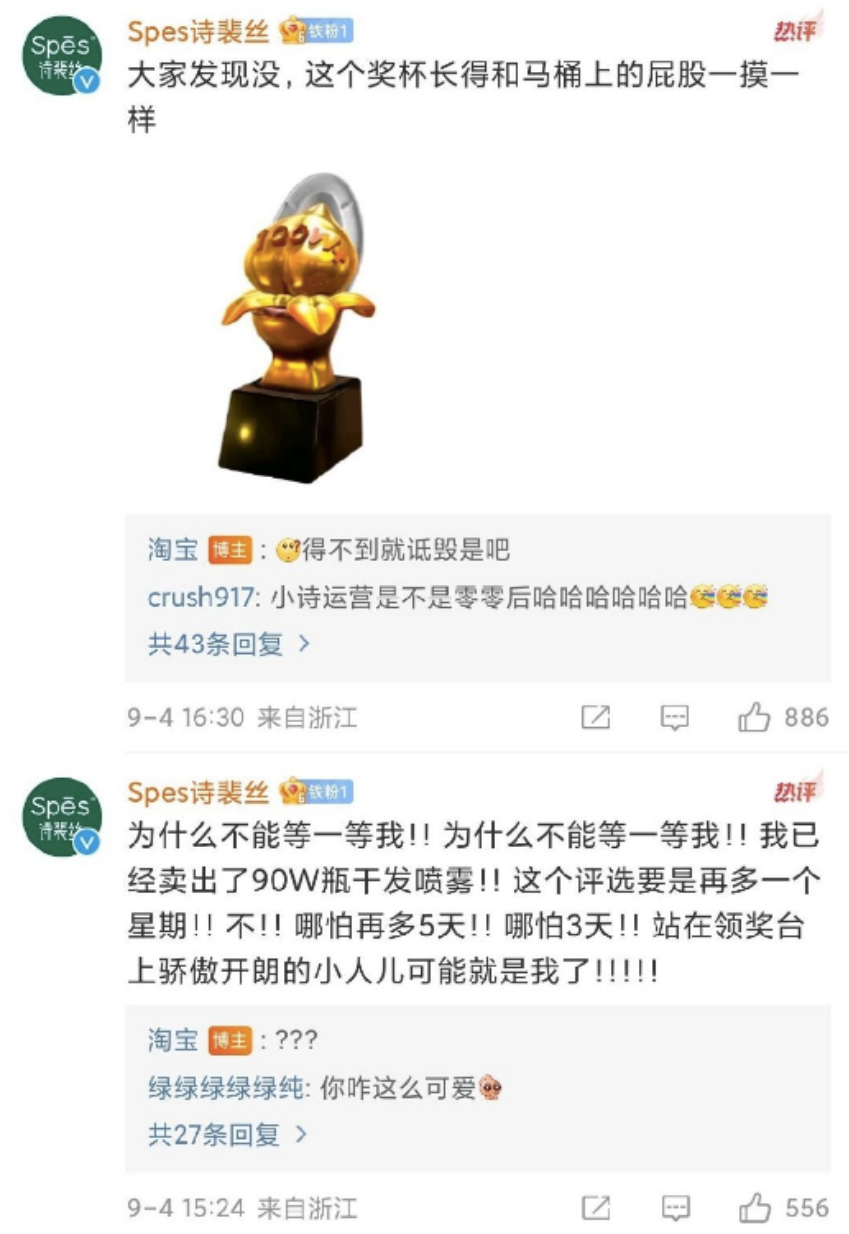
Task: Open Spes诗裴丝 username on second comment
Action: 198,792
